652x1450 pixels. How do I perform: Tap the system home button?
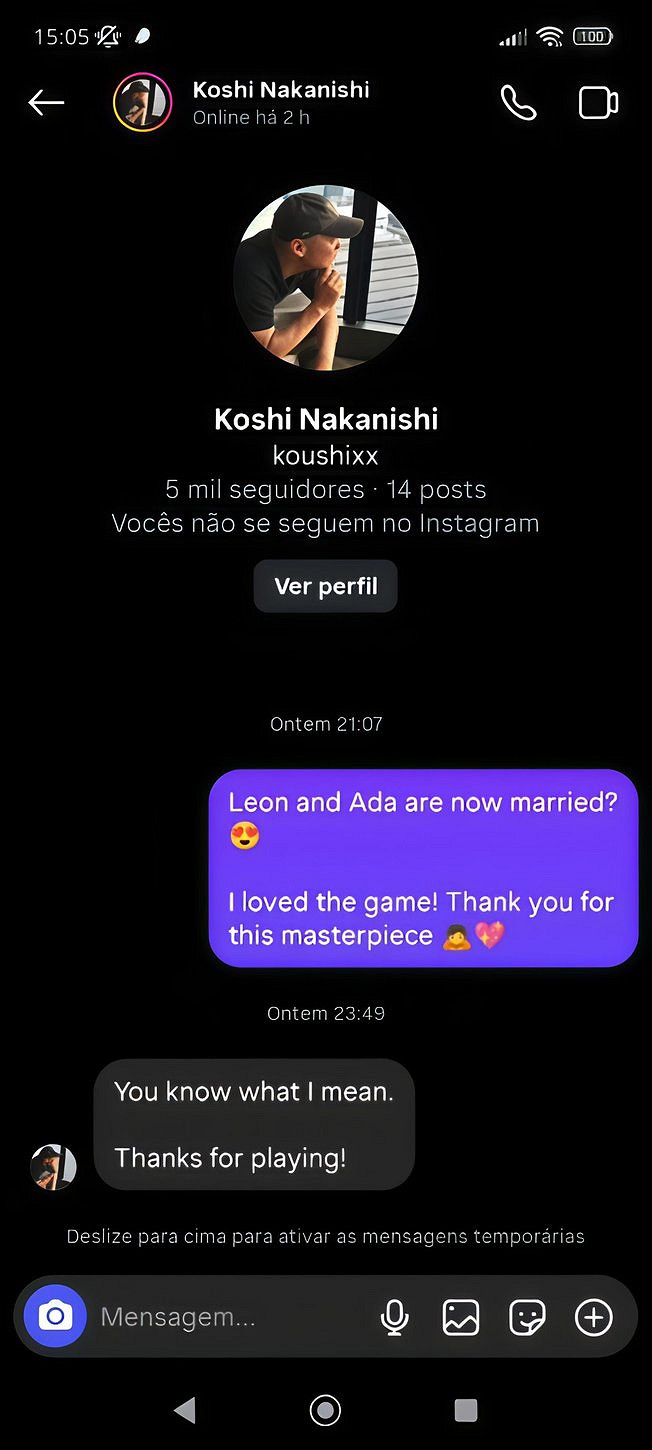pos(325,1410)
